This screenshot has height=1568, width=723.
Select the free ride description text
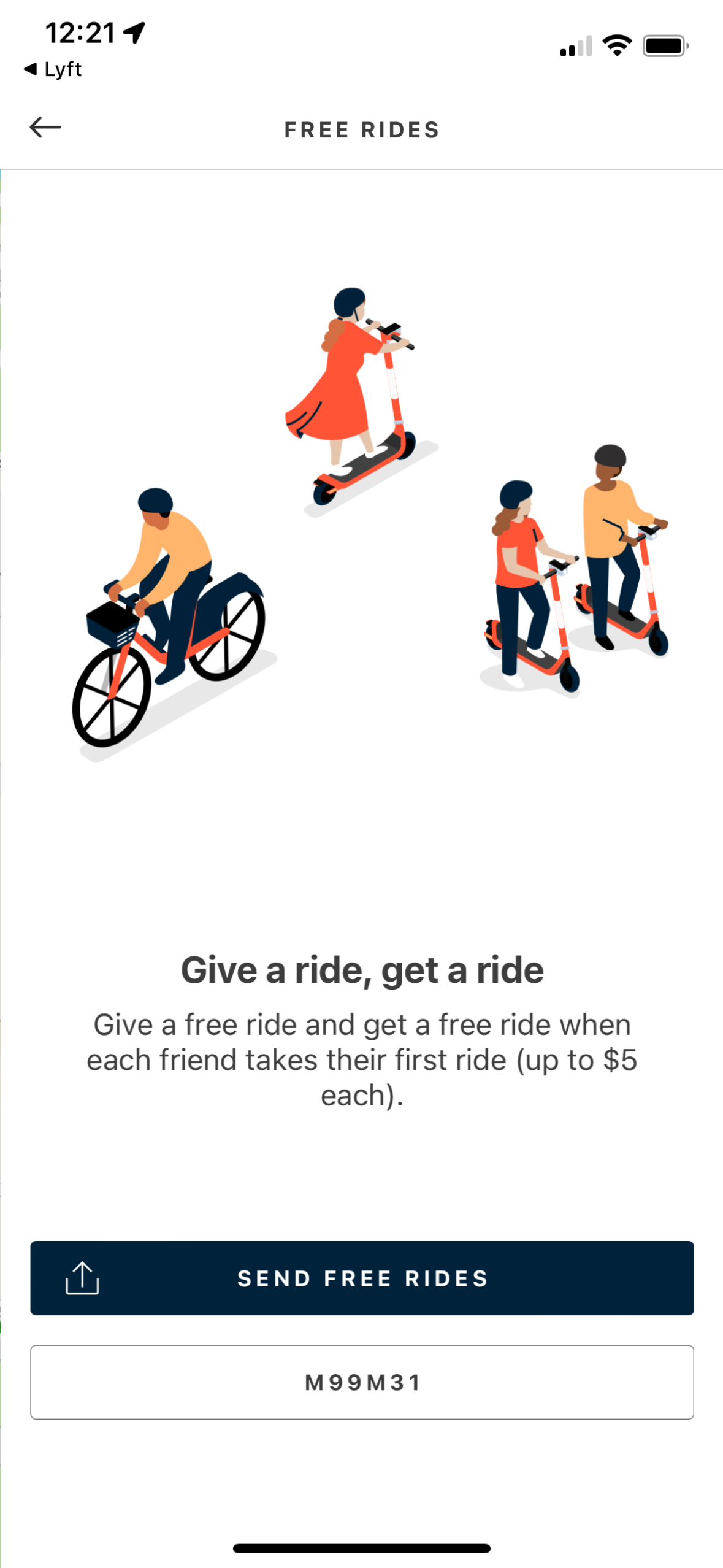(x=361, y=1058)
